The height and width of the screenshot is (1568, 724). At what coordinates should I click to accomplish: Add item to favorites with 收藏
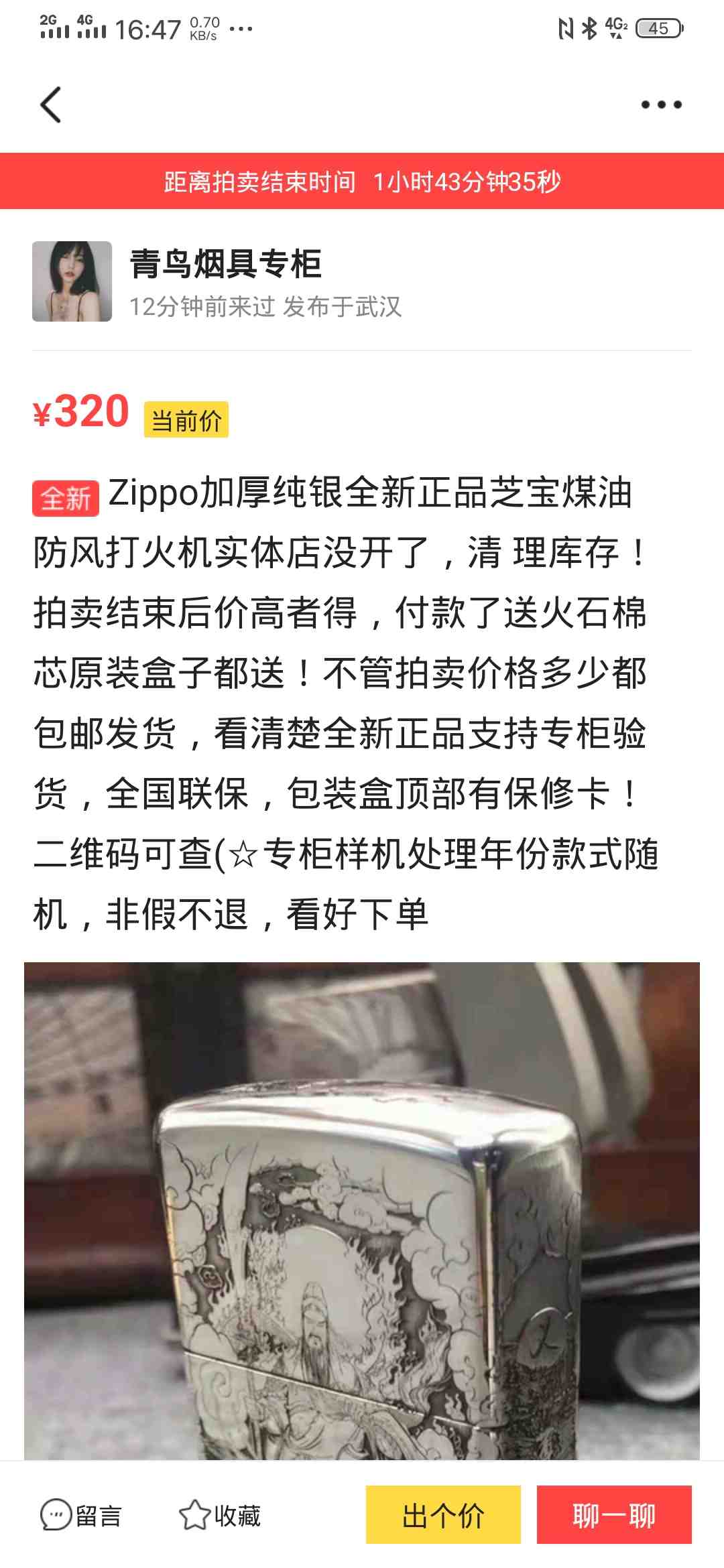coord(220,1515)
